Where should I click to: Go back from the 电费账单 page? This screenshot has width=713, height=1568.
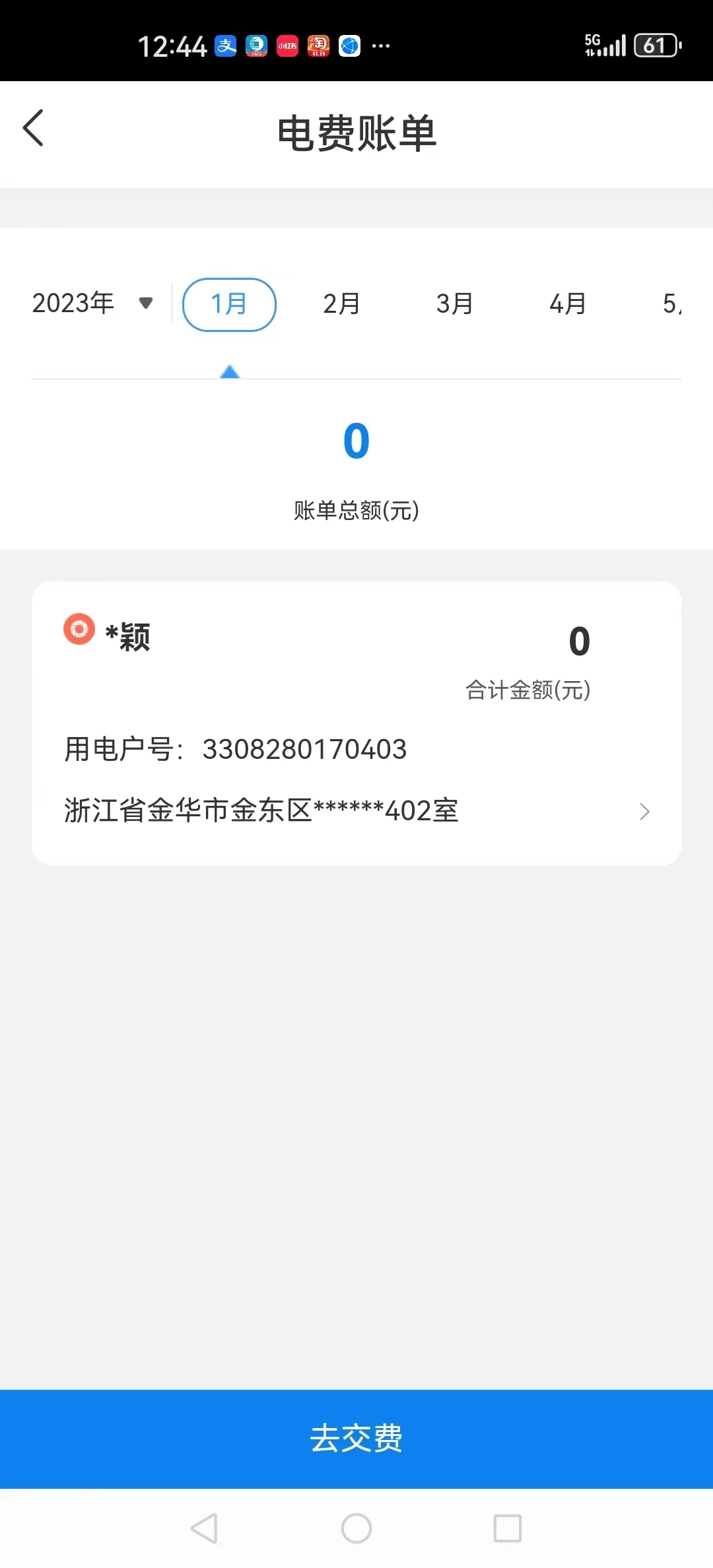click(34, 128)
